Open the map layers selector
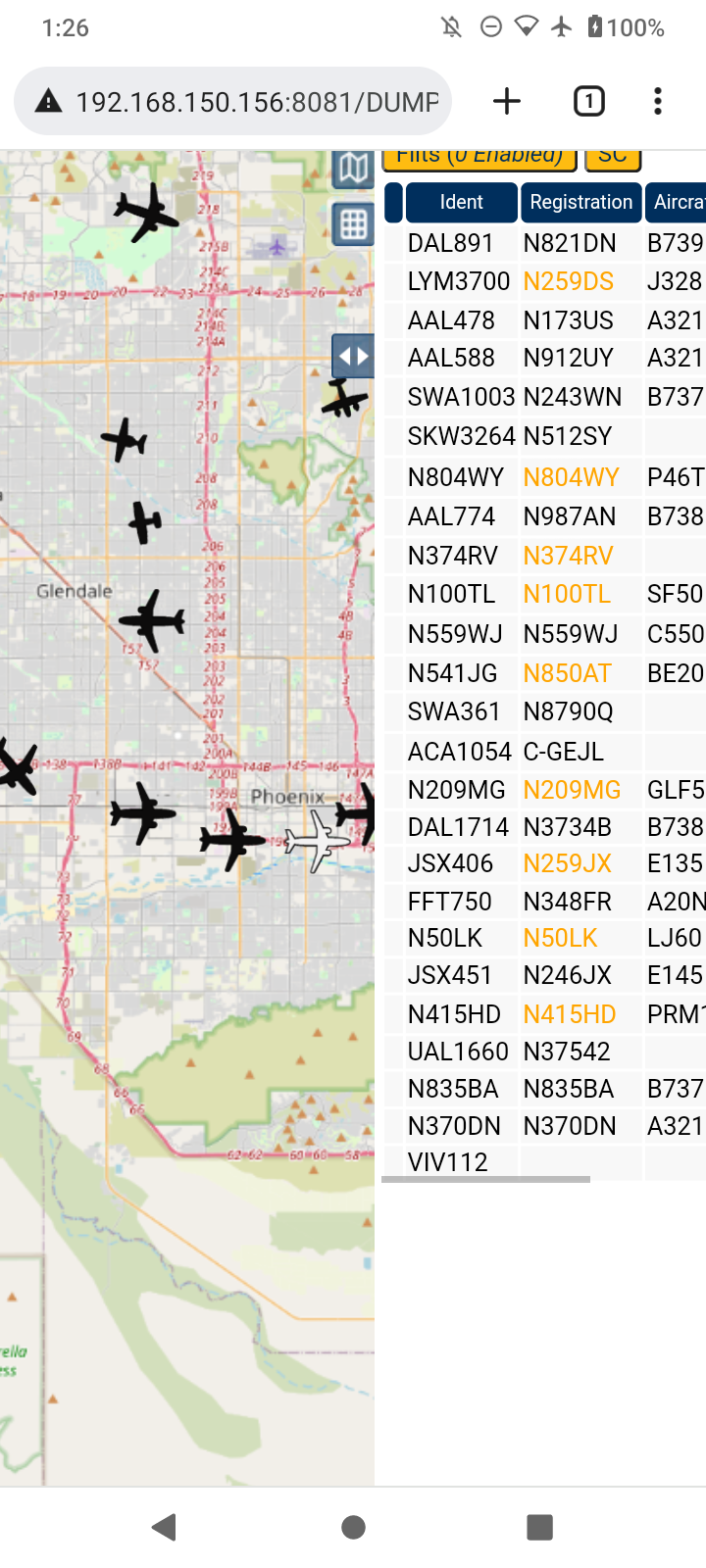Screen dimensions: 706x1568 352,169
